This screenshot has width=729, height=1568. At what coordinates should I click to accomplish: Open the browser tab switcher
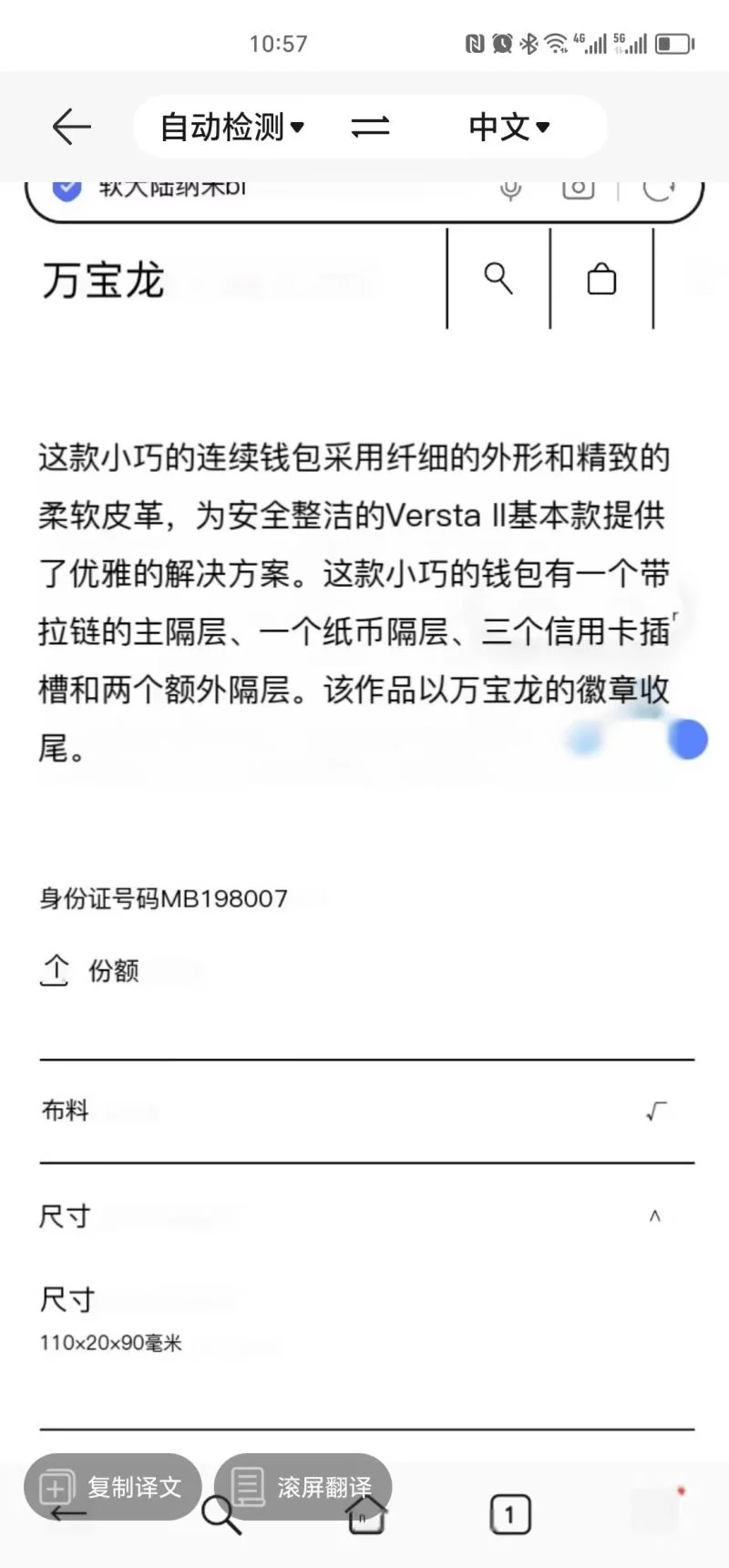click(x=509, y=1516)
